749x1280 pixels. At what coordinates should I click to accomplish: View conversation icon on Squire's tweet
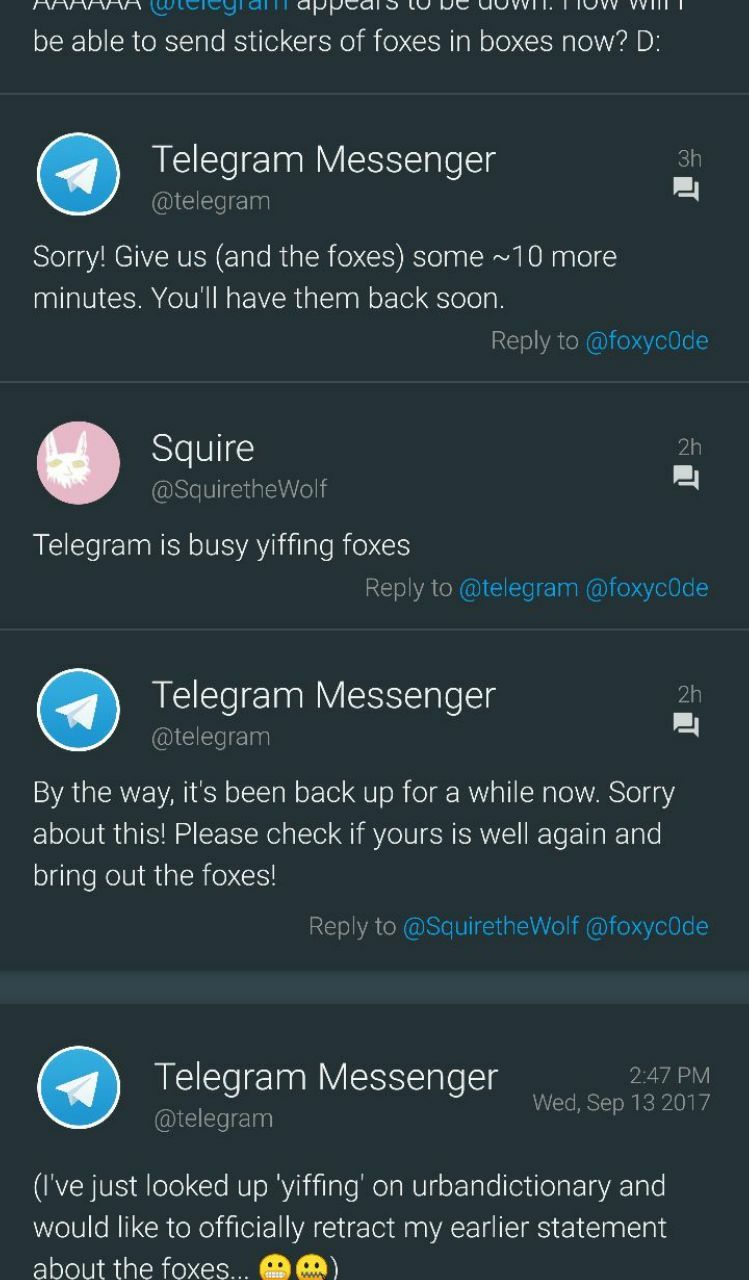686,478
